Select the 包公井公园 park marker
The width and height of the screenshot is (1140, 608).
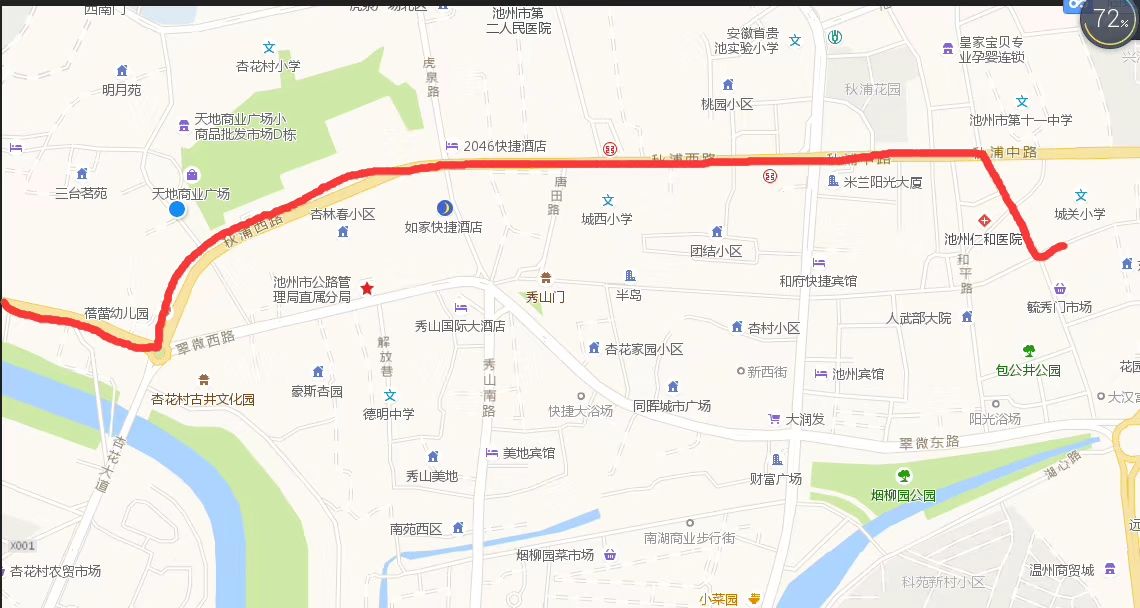tap(1028, 351)
